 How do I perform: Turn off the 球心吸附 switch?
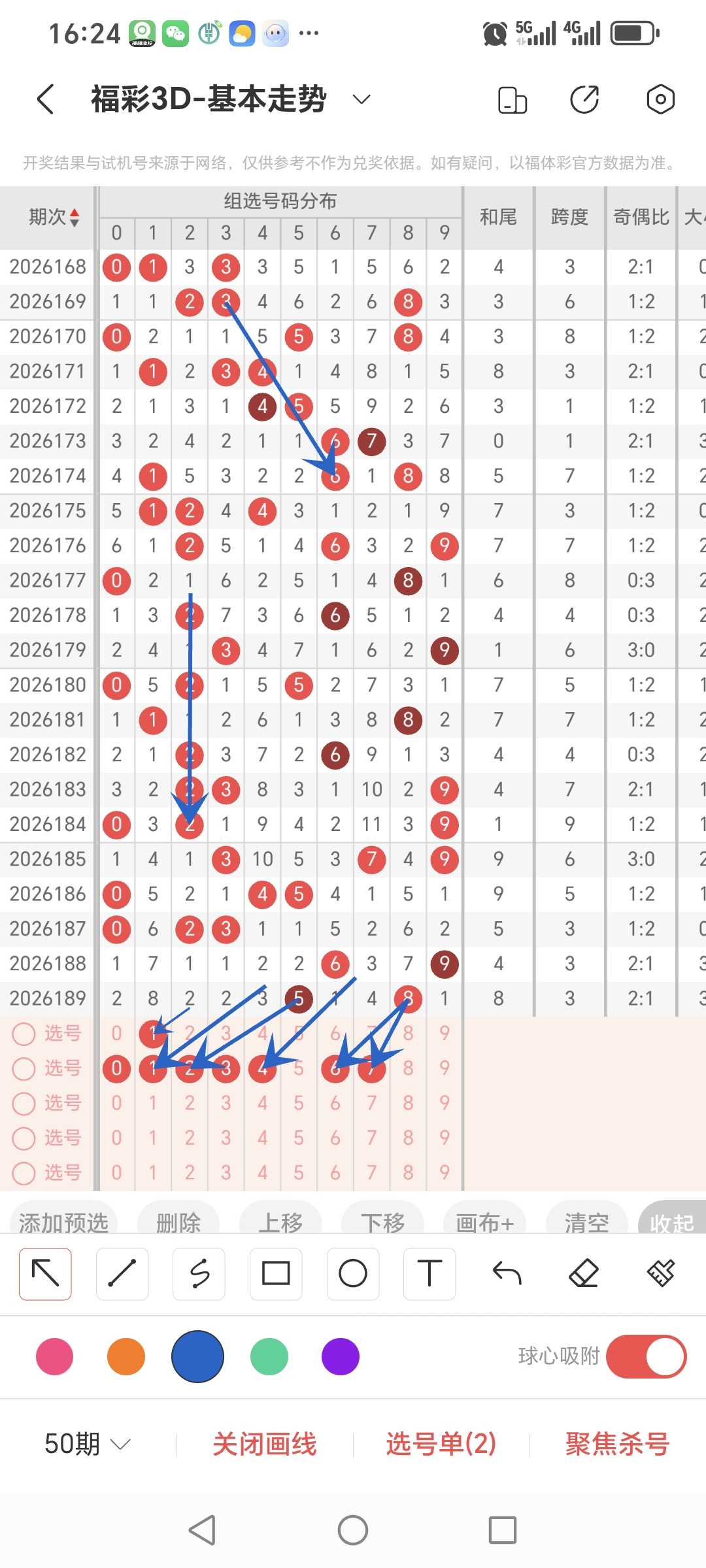[646, 1356]
